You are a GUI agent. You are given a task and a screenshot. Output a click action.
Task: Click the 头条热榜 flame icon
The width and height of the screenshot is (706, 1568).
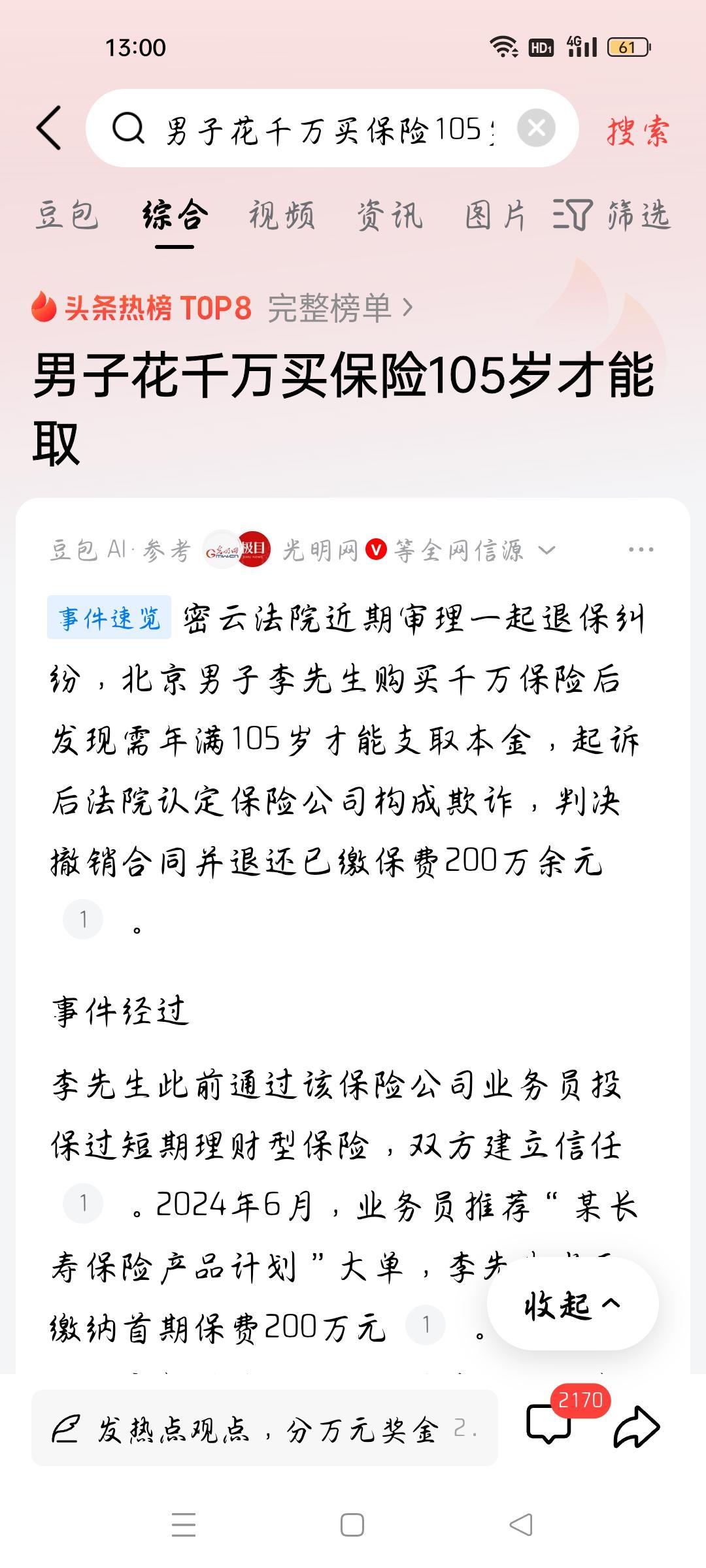43,310
